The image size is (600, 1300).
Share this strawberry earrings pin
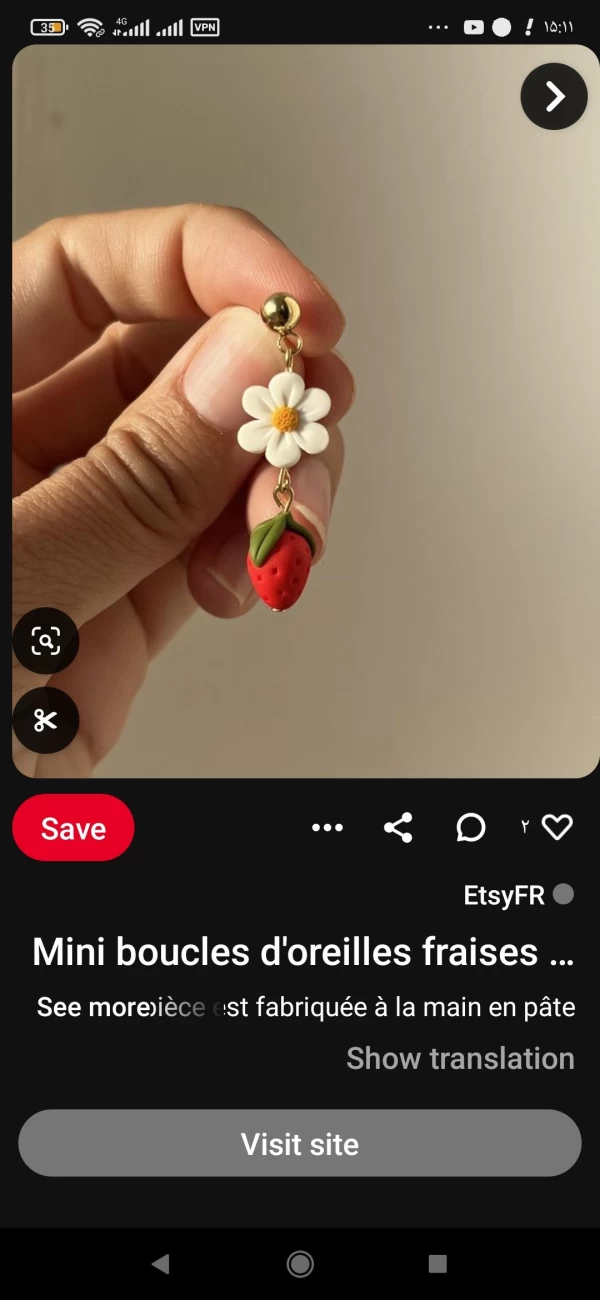coord(398,828)
